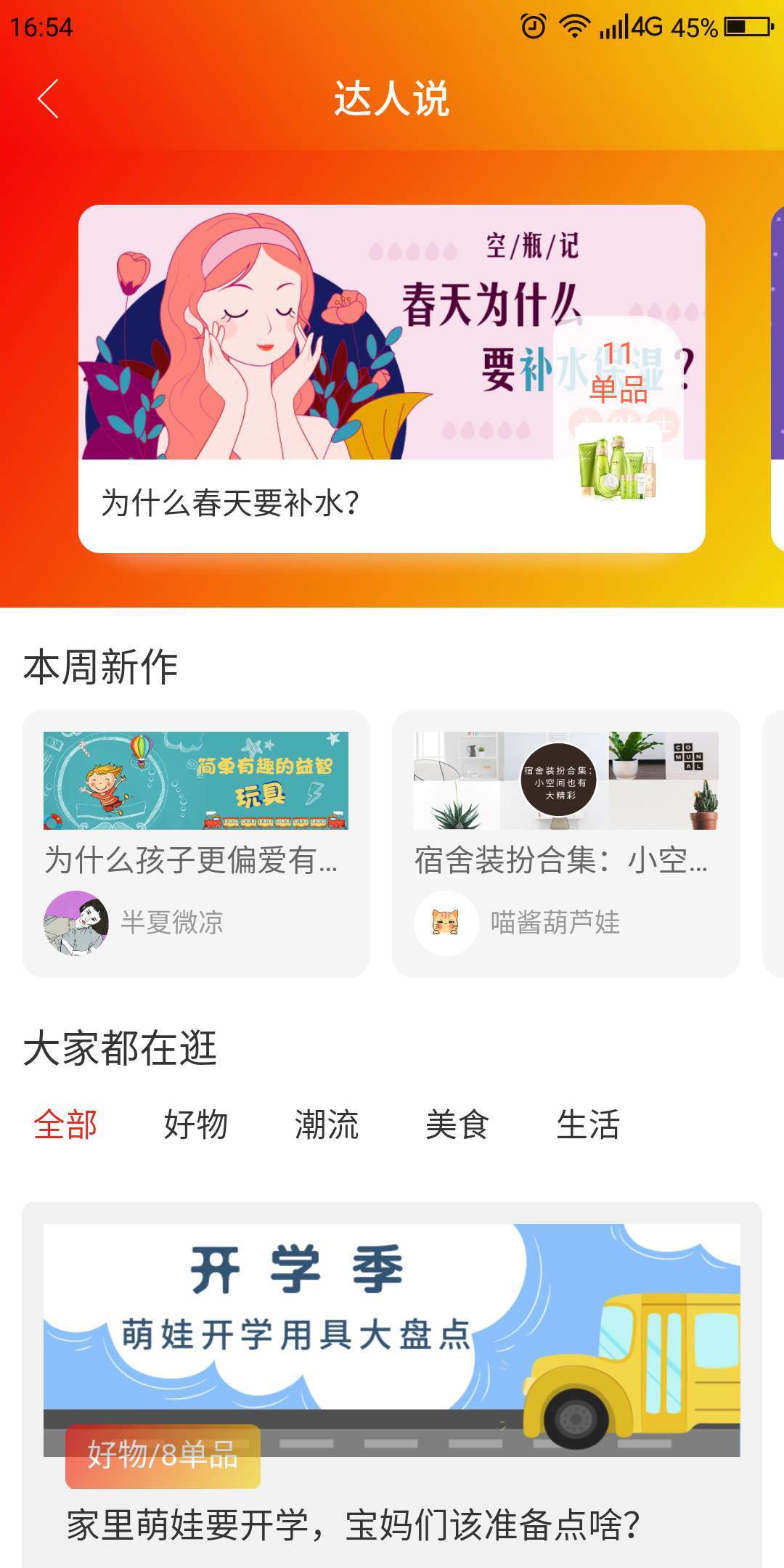Open the 为什么孩子更偏爱有... toy article card
Image resolution: width=784 pixels, height=1568 pixels.
click(196, 844)
